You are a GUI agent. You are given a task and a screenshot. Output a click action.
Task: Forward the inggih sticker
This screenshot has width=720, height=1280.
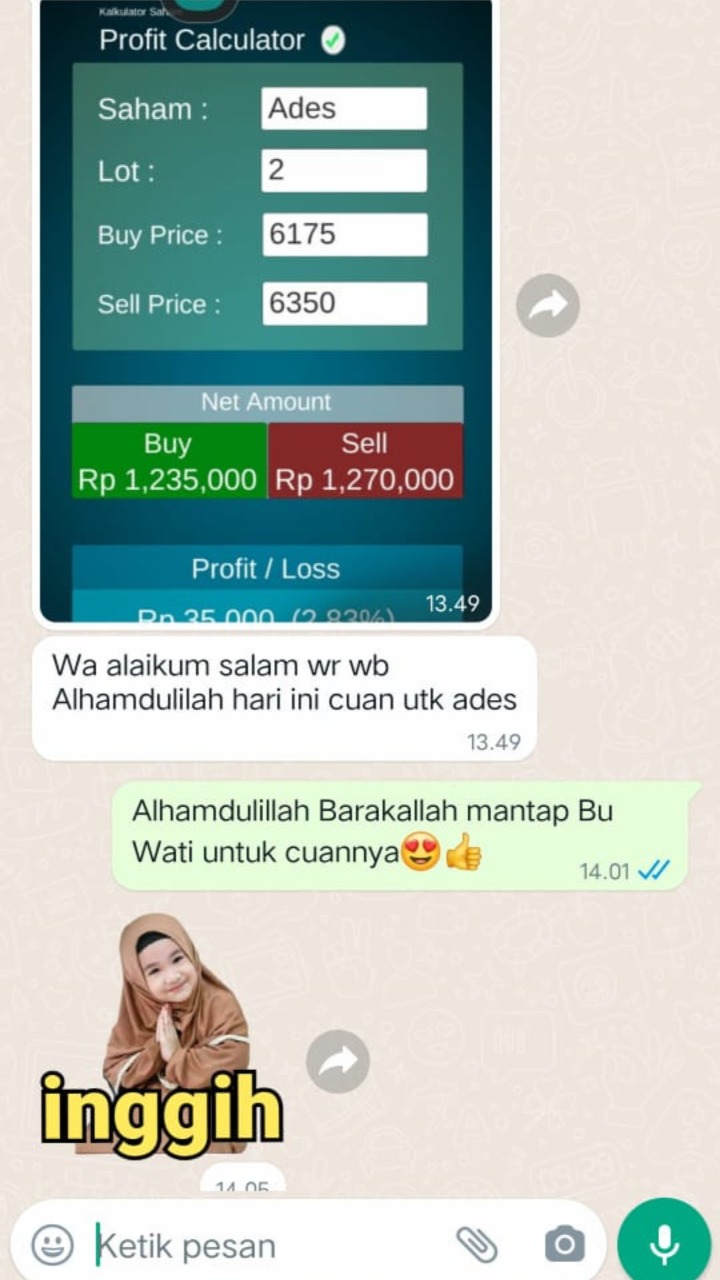pyautogui.click(x=338, y=1061)
